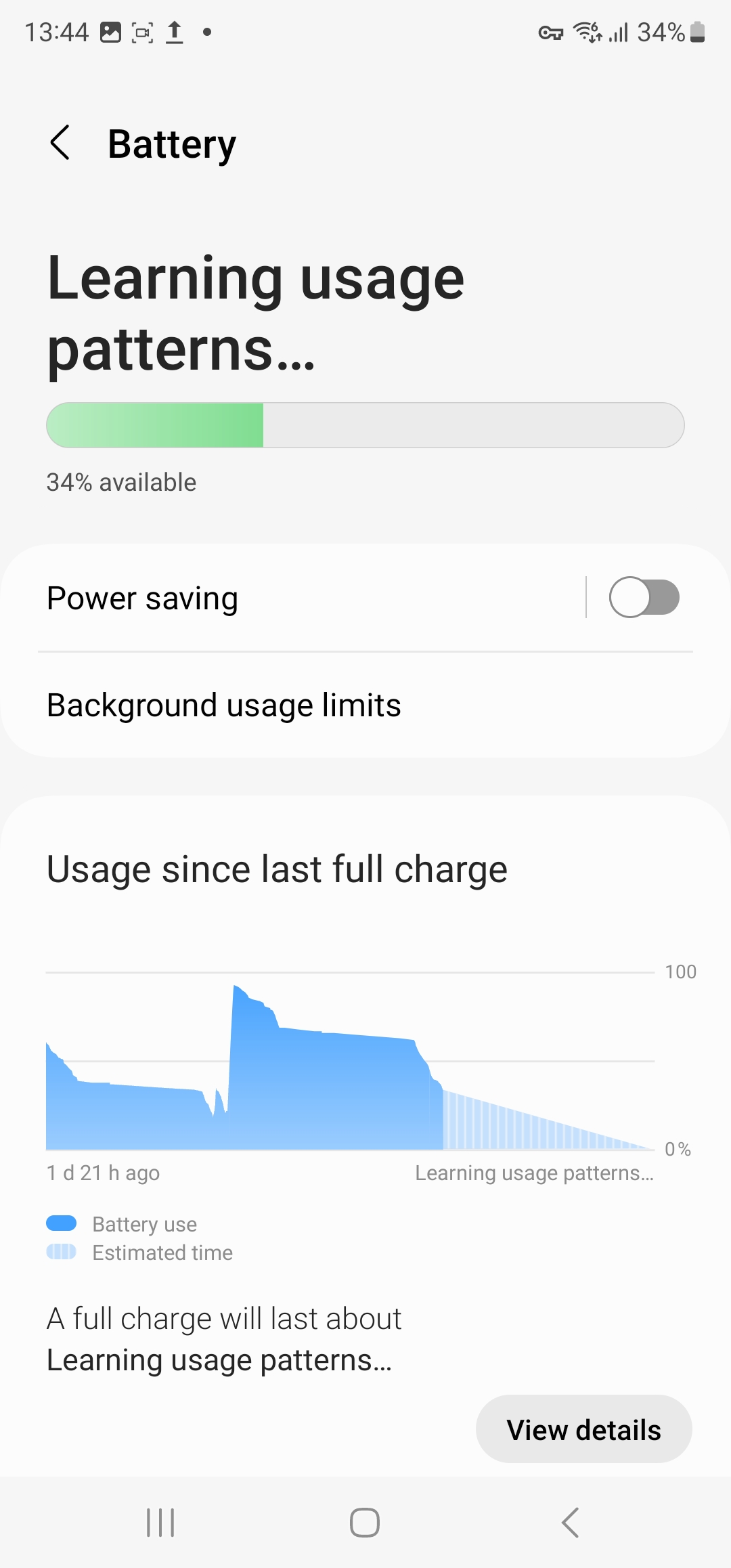This screenshot has height=1568, width=731.
Task: Open the battery usage graph
Action: click(350, 1070)
